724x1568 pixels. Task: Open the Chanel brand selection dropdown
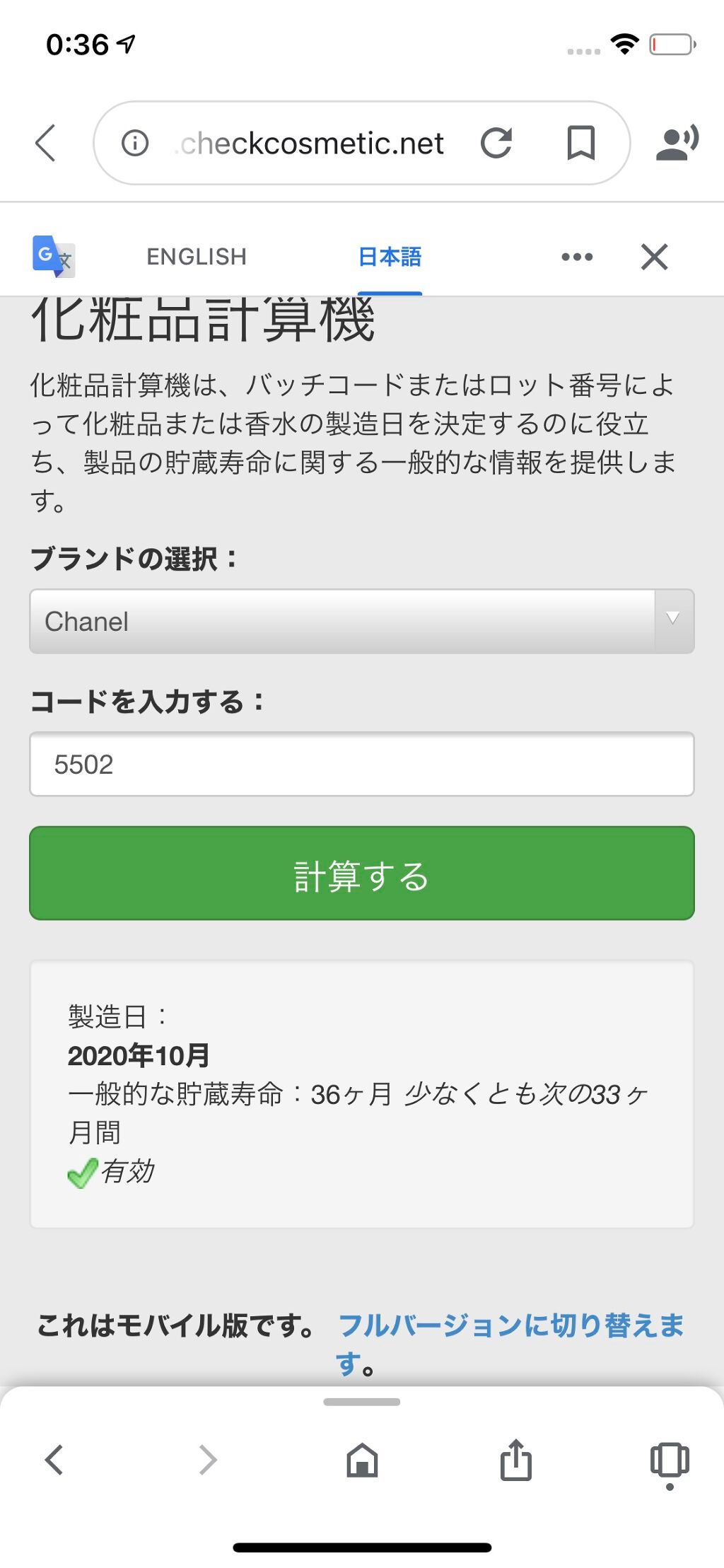pos(362,621)
